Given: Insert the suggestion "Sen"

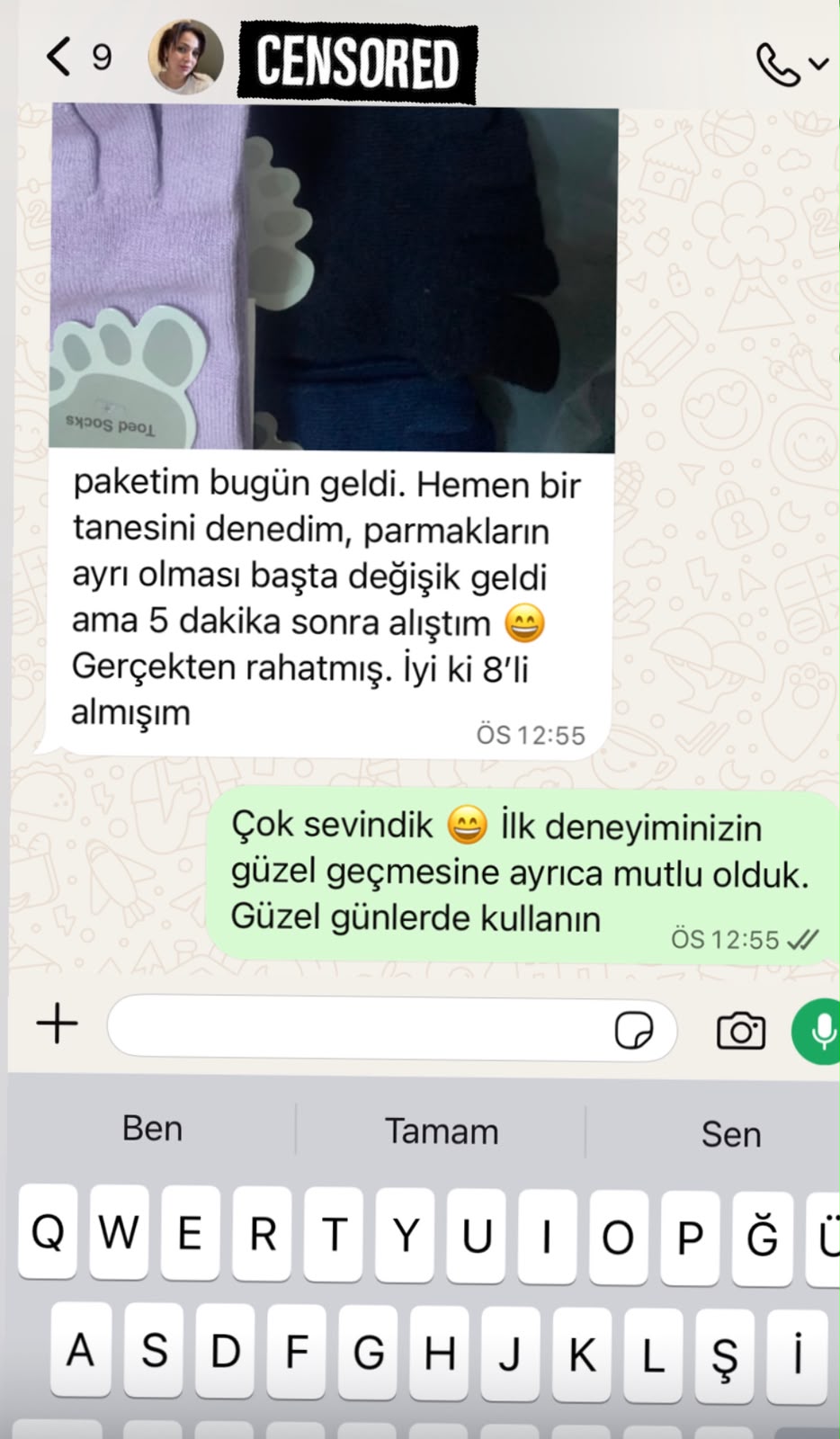Looking at the screenshot, I should click(730, 1134).
